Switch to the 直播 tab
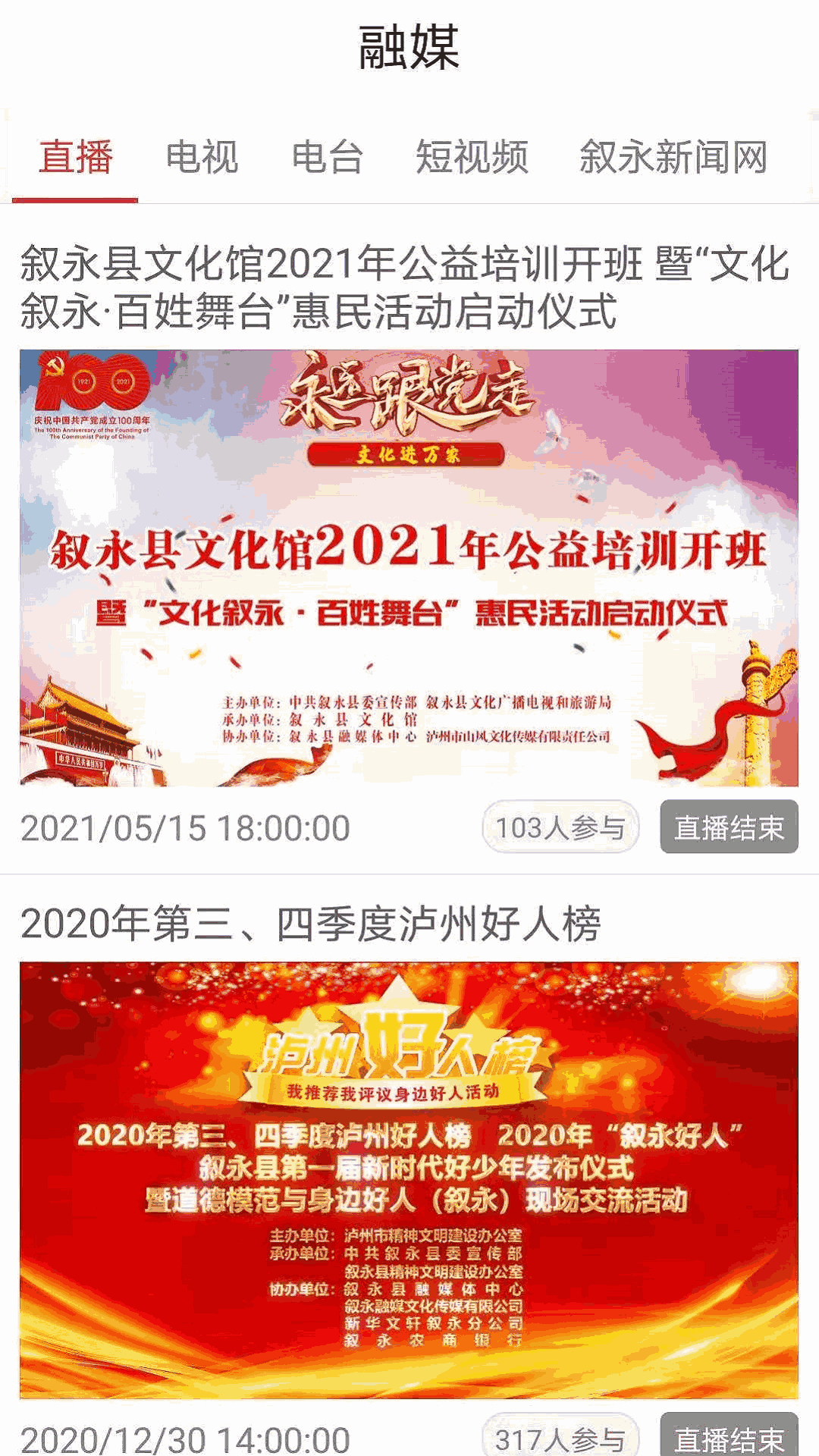The height and width of the screenshot is (1456, 819). pos(75,158)
